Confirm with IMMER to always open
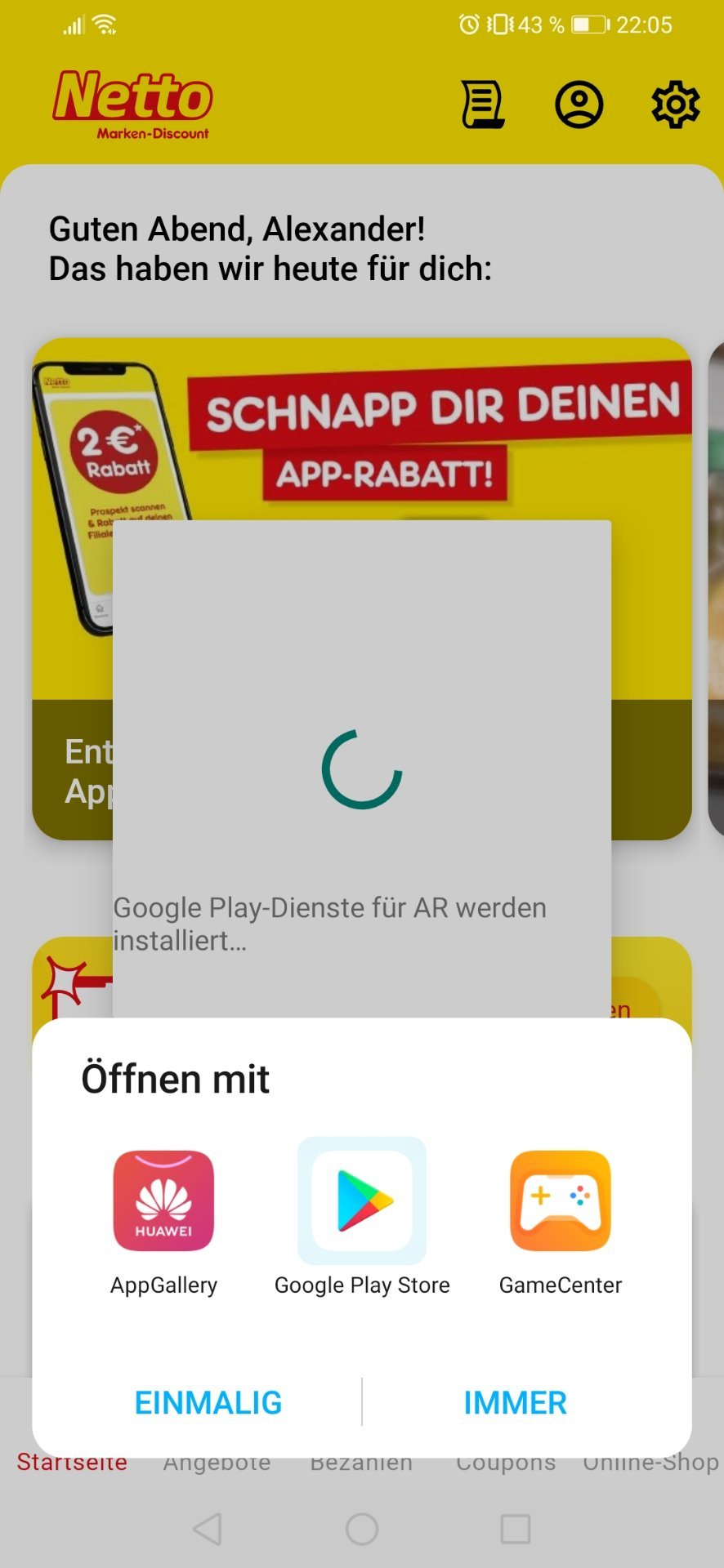 pos(515,1402)
